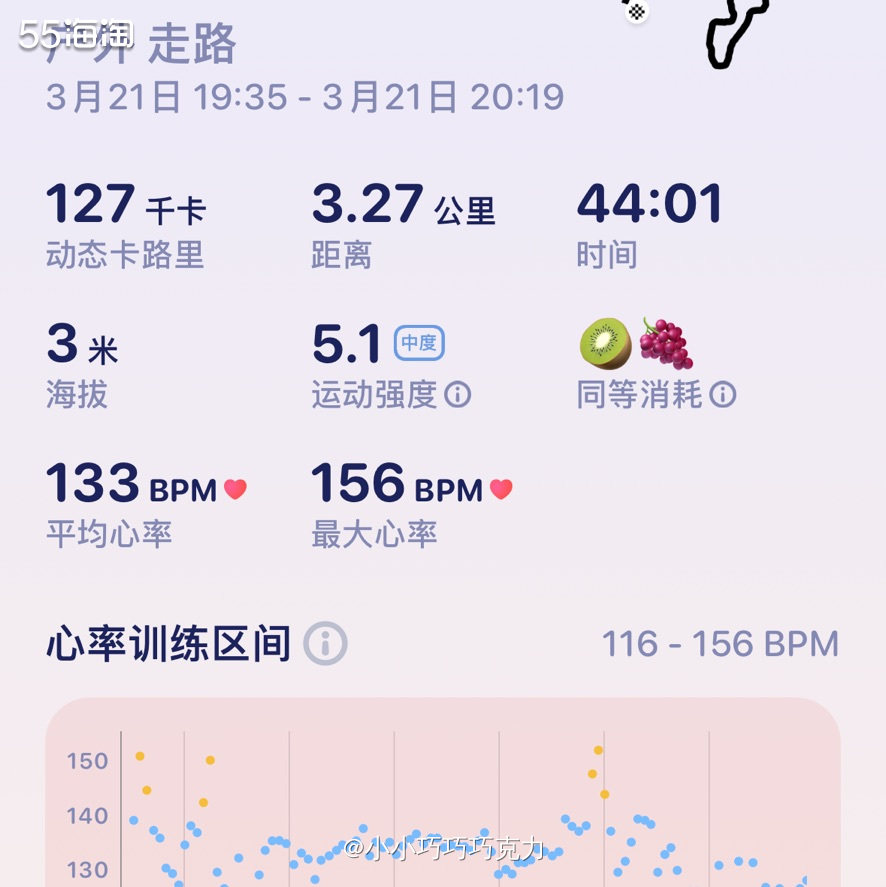
Task: Click the heart icon beside max heart rate
Action: pyautogui.click(x=502, y=487)
